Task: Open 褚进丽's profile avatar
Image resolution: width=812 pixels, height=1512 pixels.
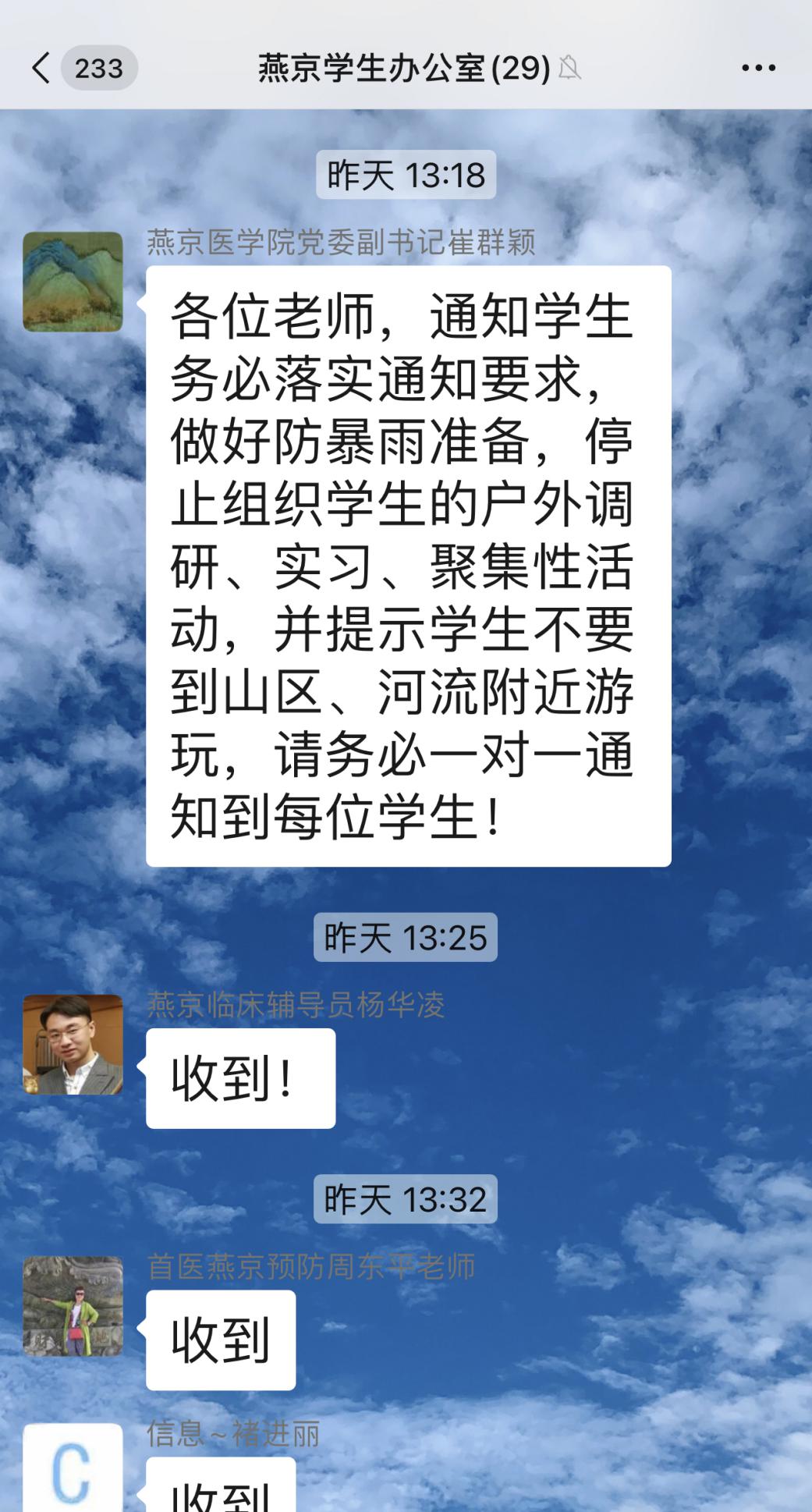Action: 73,1468
